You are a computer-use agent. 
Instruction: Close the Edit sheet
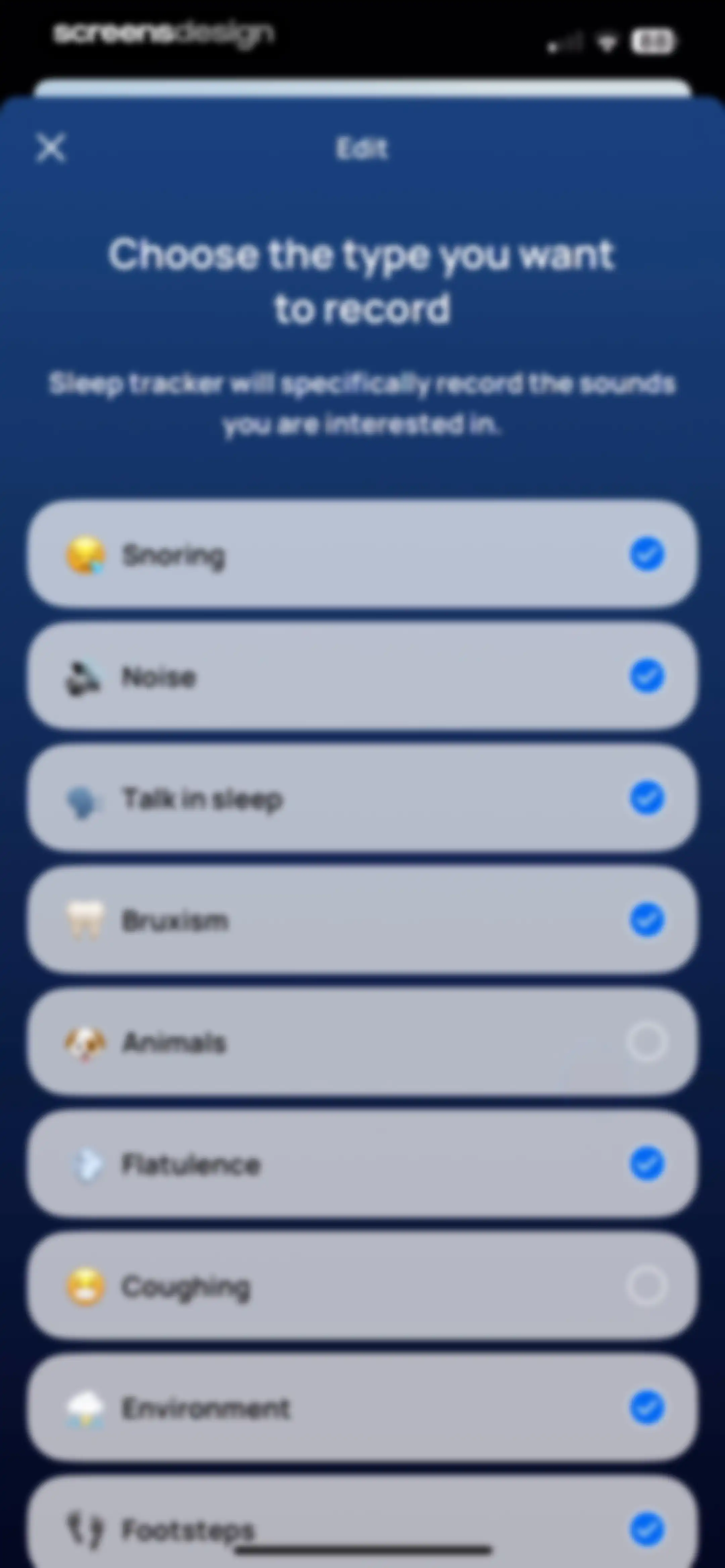(x=51, y=148)
